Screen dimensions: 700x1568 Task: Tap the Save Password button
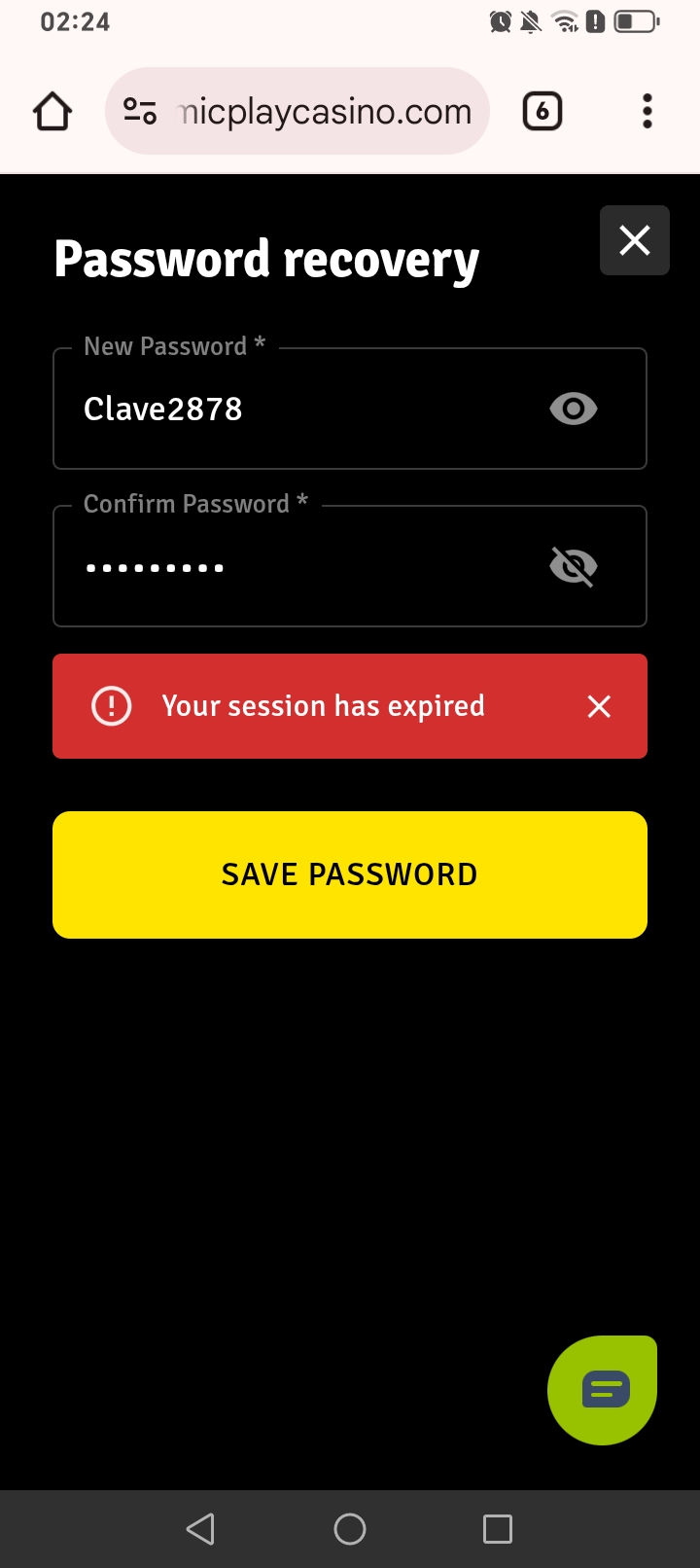[350, 874]
